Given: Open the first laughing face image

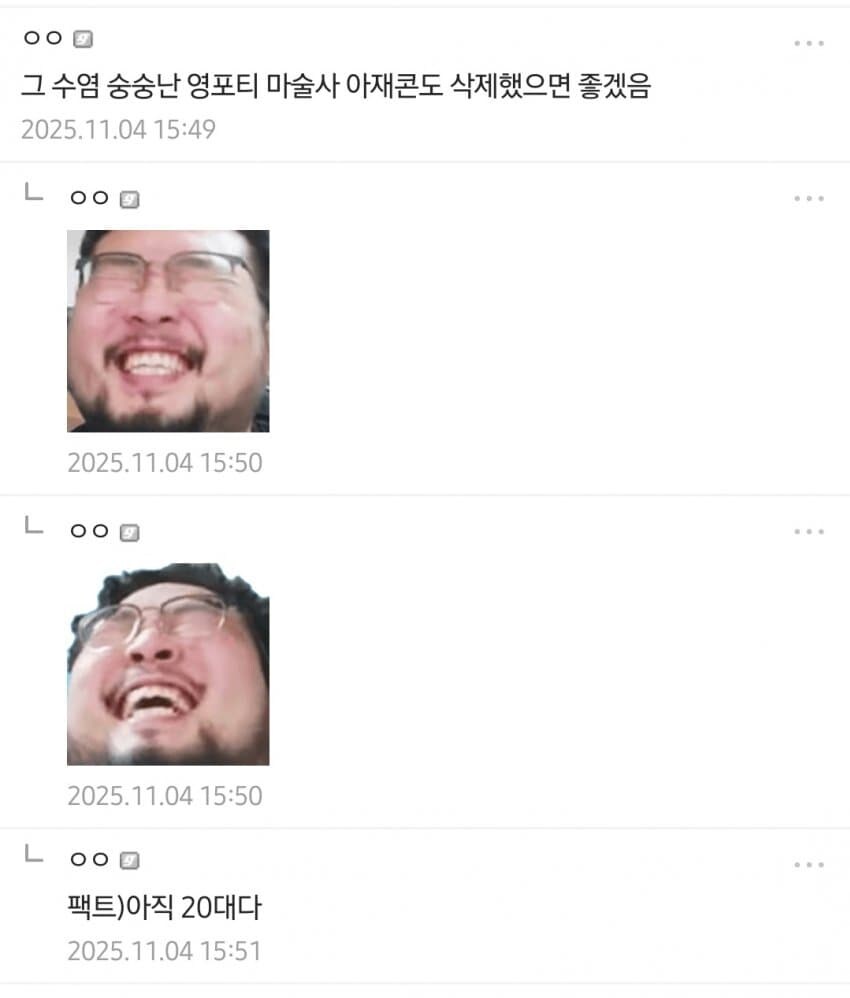Looking at the screenshot, I should pos(167,328).
